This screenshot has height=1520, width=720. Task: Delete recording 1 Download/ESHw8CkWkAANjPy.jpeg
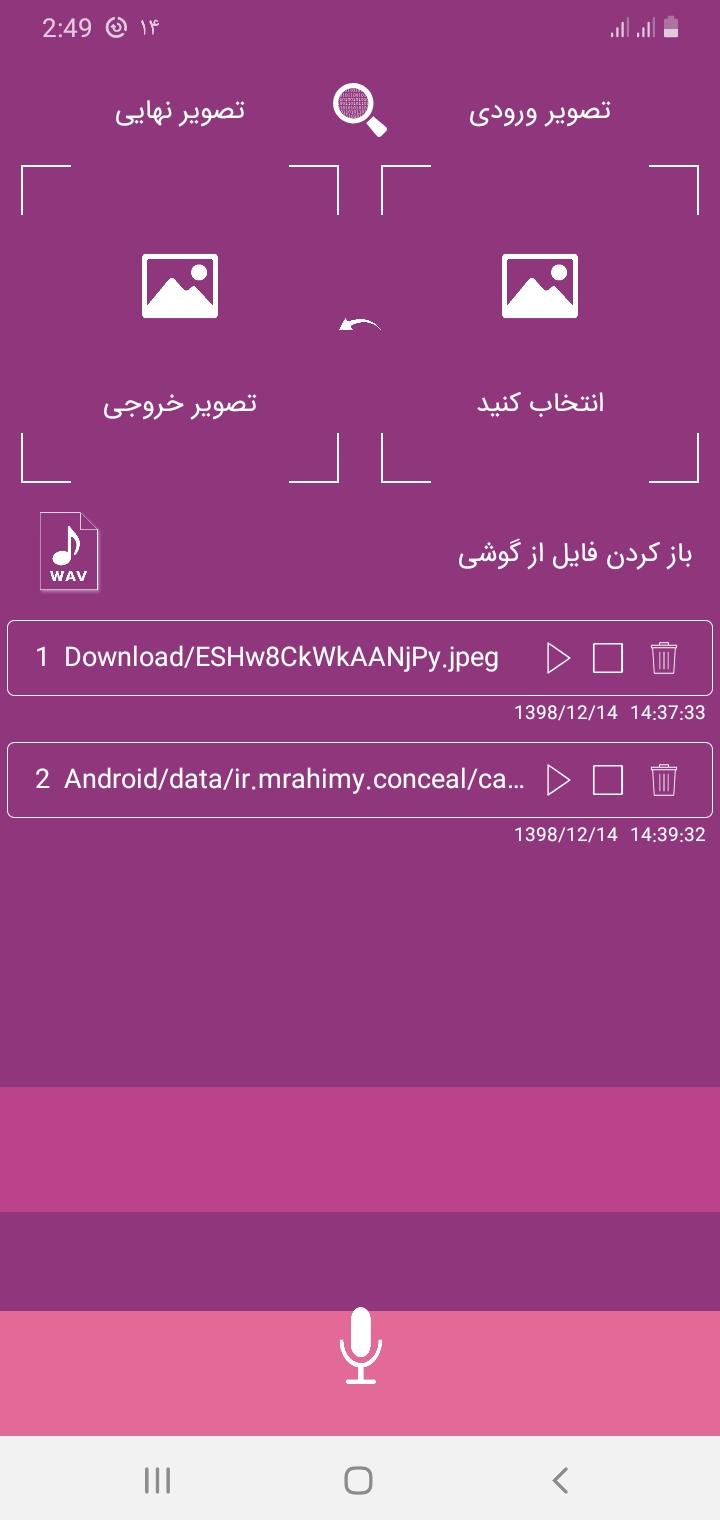[664, 658]
